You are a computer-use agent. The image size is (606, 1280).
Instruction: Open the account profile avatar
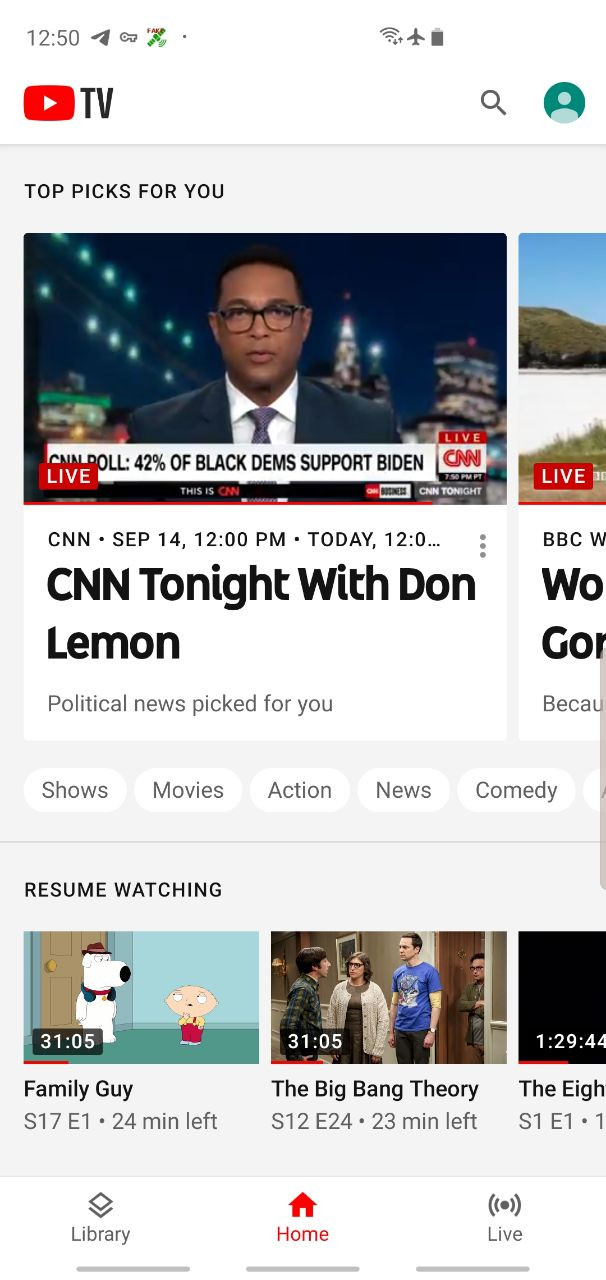564,102
